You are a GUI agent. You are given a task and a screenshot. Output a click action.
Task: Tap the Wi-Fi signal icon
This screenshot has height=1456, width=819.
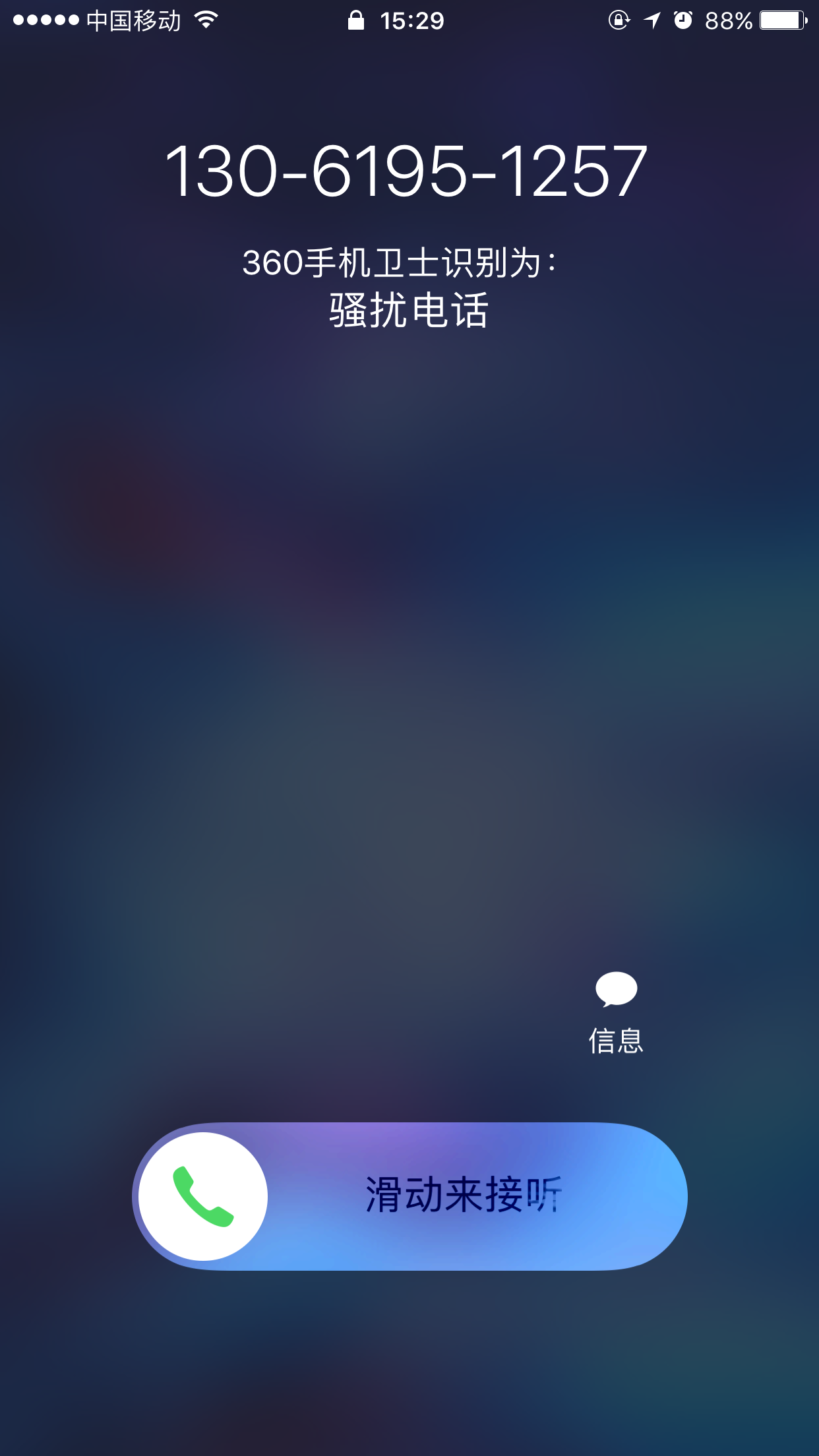pyautogui.click(x=205, y=20)
